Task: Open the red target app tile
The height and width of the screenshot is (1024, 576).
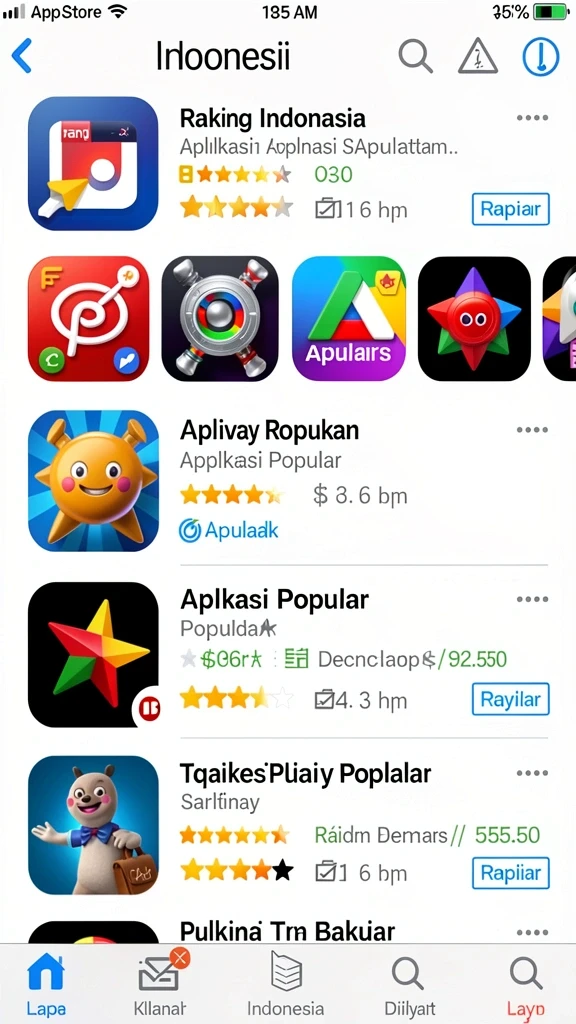Action: tap(88, 318)
